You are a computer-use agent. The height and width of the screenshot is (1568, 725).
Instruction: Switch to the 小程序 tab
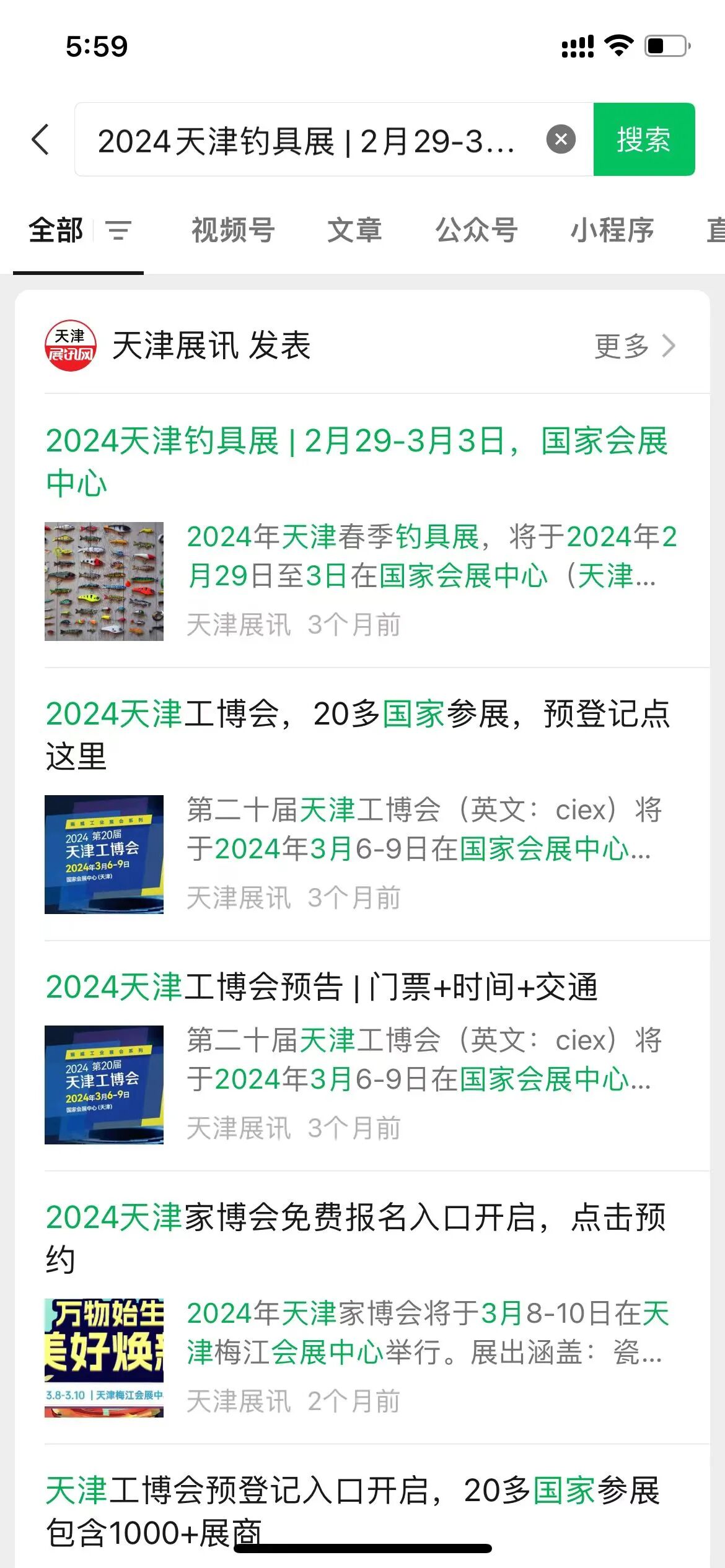click(x=612, y=230)
